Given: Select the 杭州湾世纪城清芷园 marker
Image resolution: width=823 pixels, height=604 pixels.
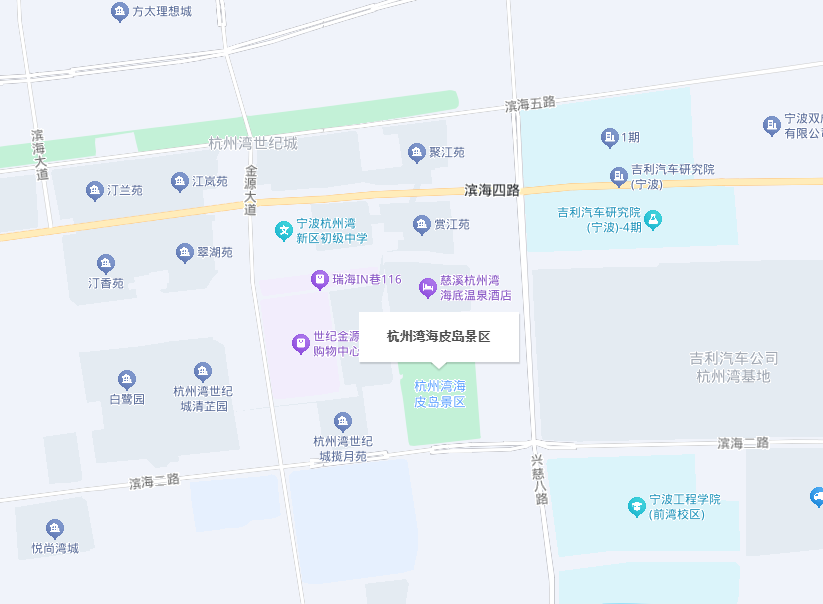Looking at the screenshot, I should pos(203,371).
